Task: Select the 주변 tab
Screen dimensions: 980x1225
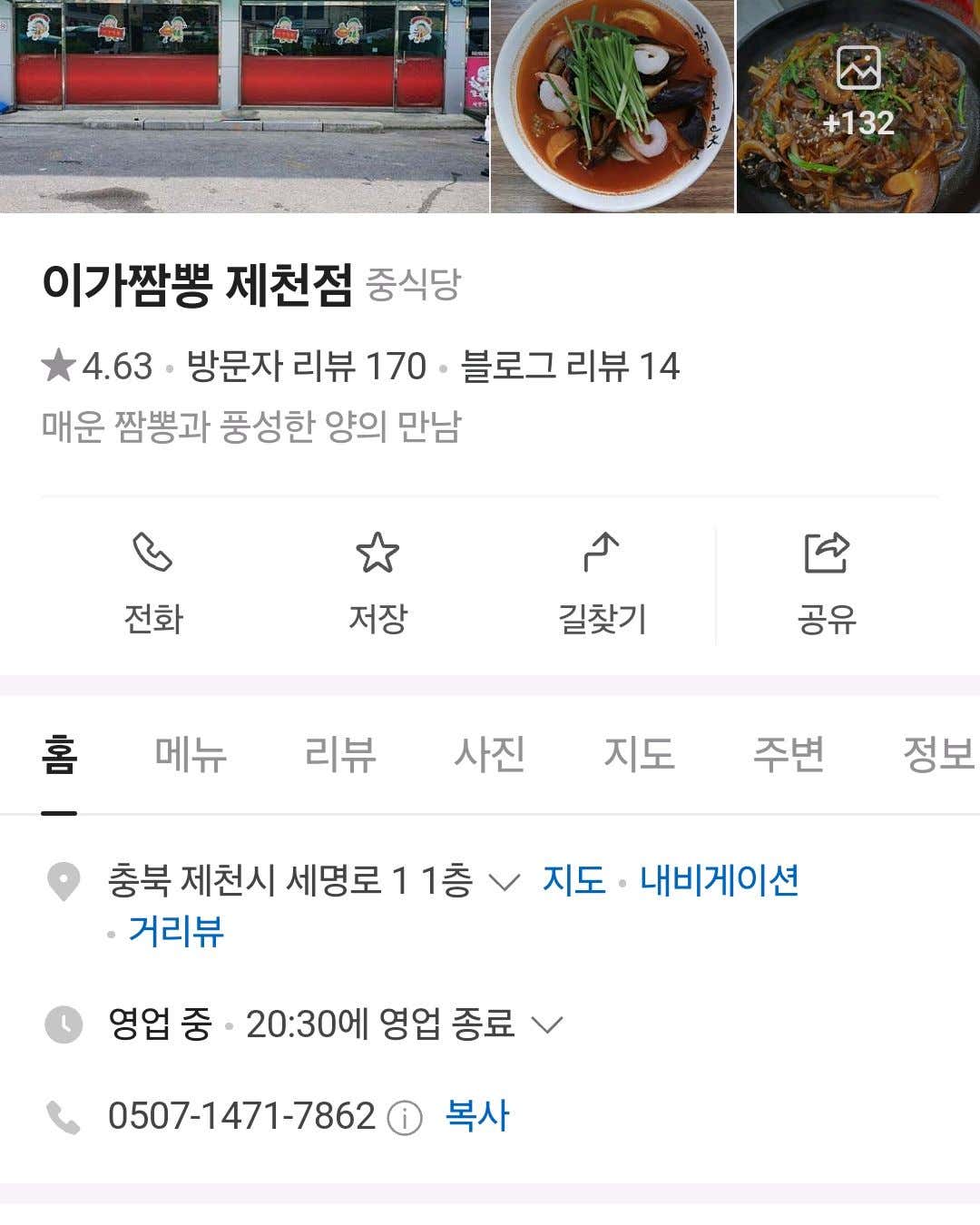Action: [x=789, y=754]
